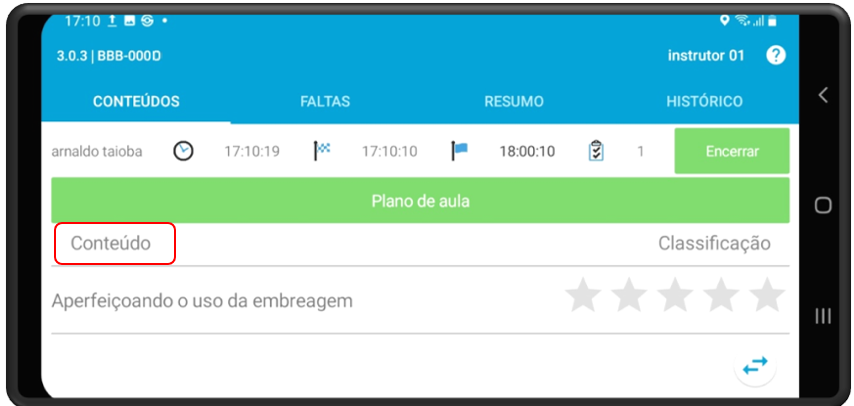Switch to the RESUMO tab
Screen dimensions: 854x406
pyautogui.click(x=514, y=101)
